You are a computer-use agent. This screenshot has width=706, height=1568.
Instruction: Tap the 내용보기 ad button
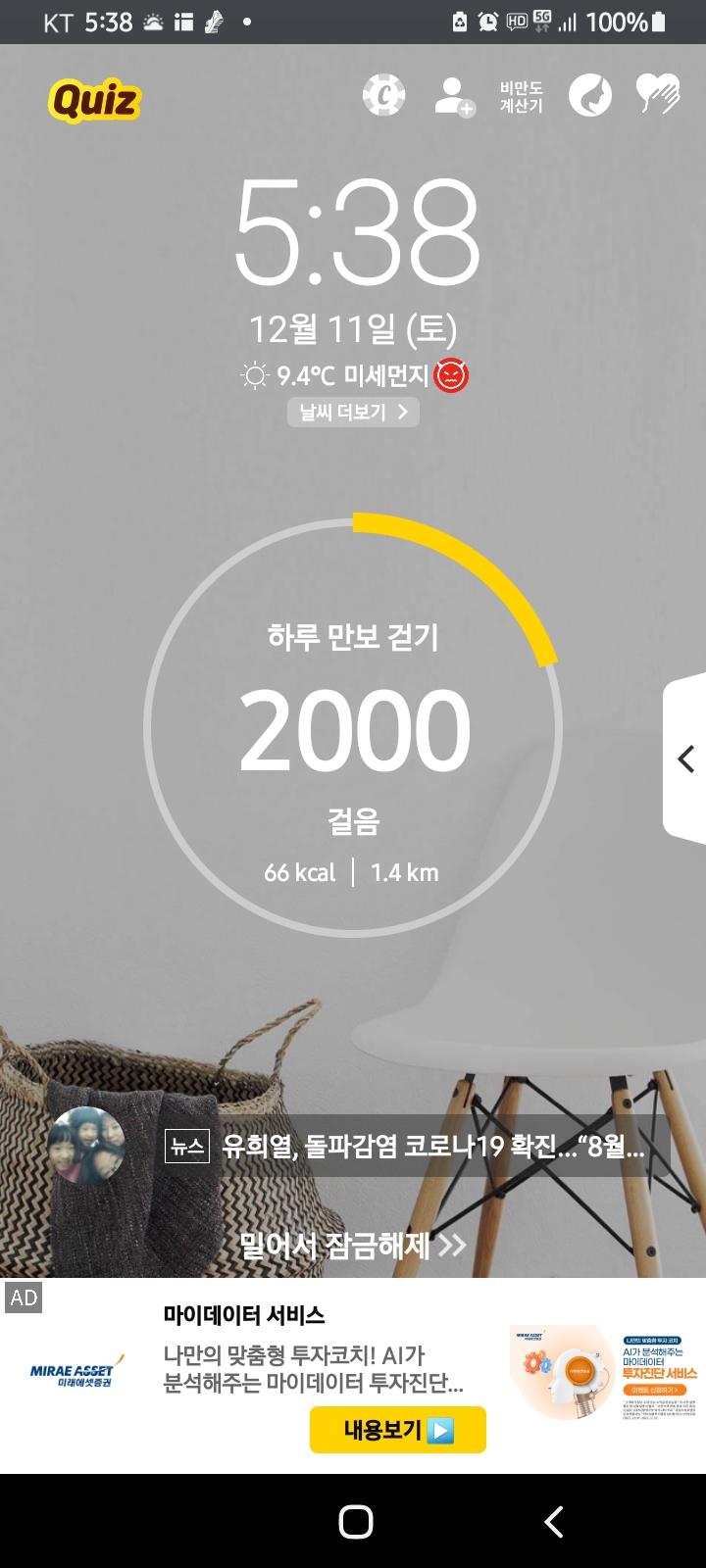[x=397, y=1430]
